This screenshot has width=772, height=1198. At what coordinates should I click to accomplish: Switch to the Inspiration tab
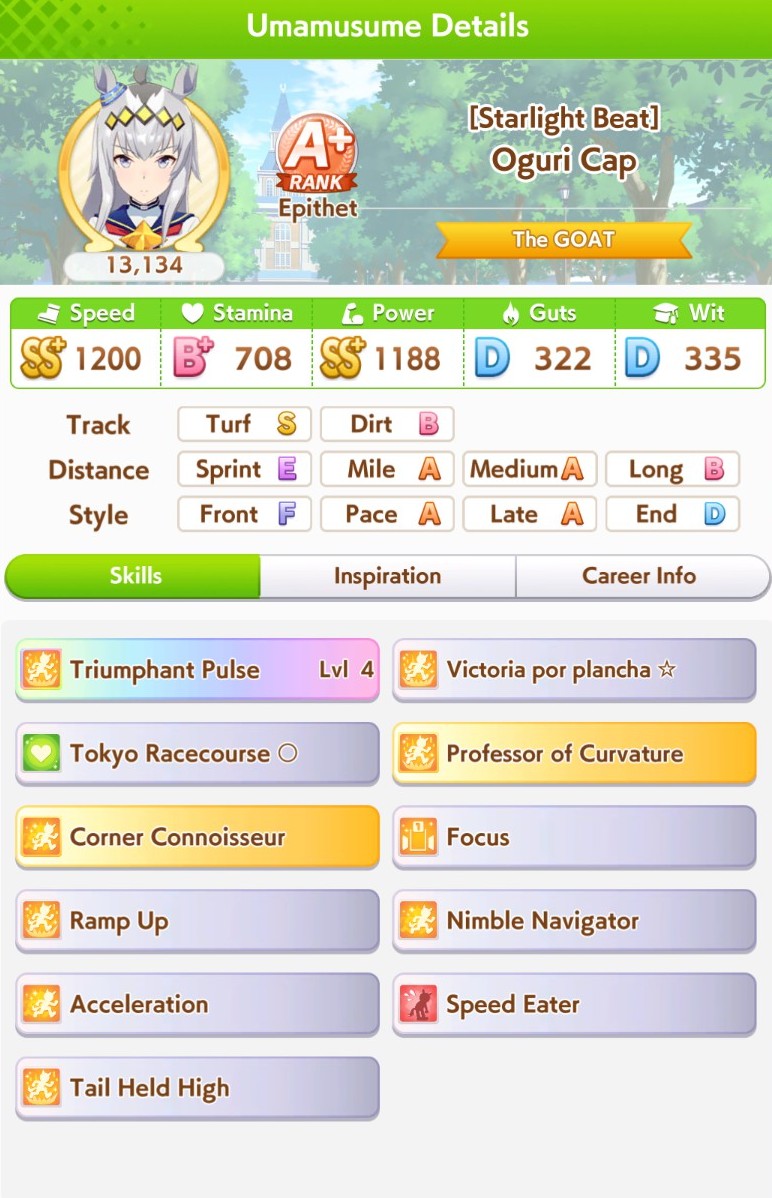coord(387,576)
